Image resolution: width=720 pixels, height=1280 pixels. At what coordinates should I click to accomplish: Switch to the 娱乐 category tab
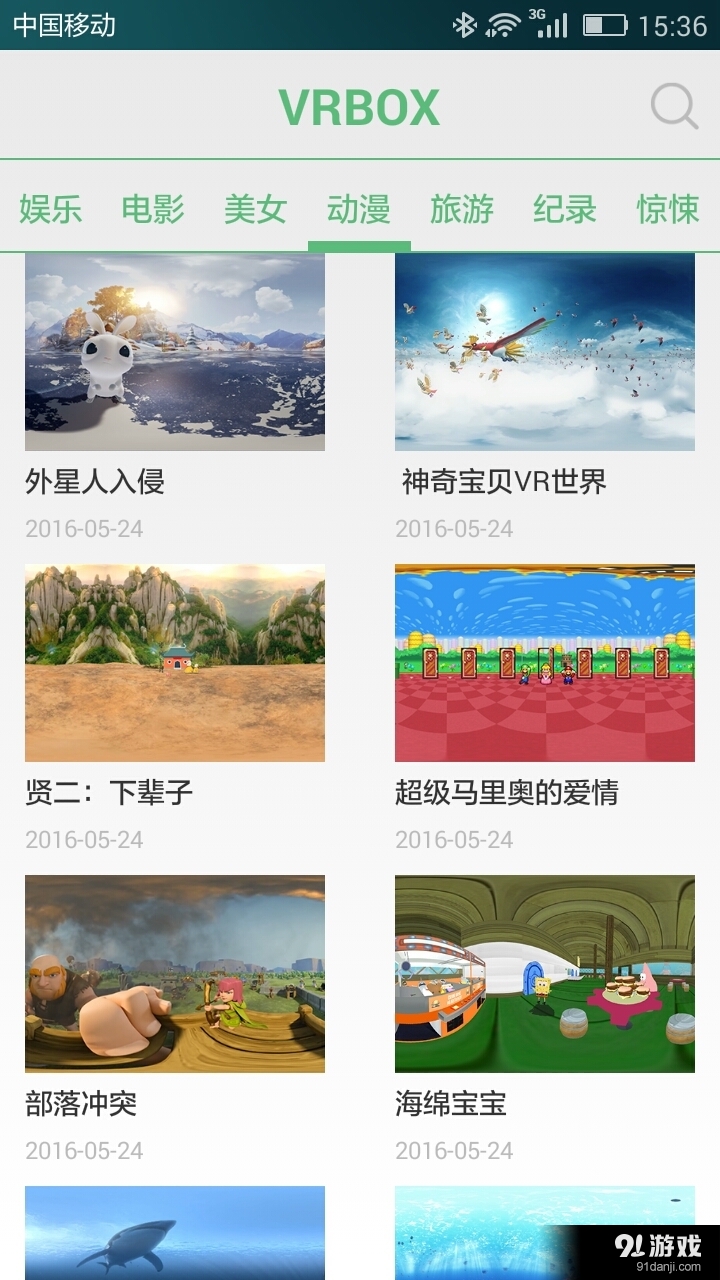(48, 210)
